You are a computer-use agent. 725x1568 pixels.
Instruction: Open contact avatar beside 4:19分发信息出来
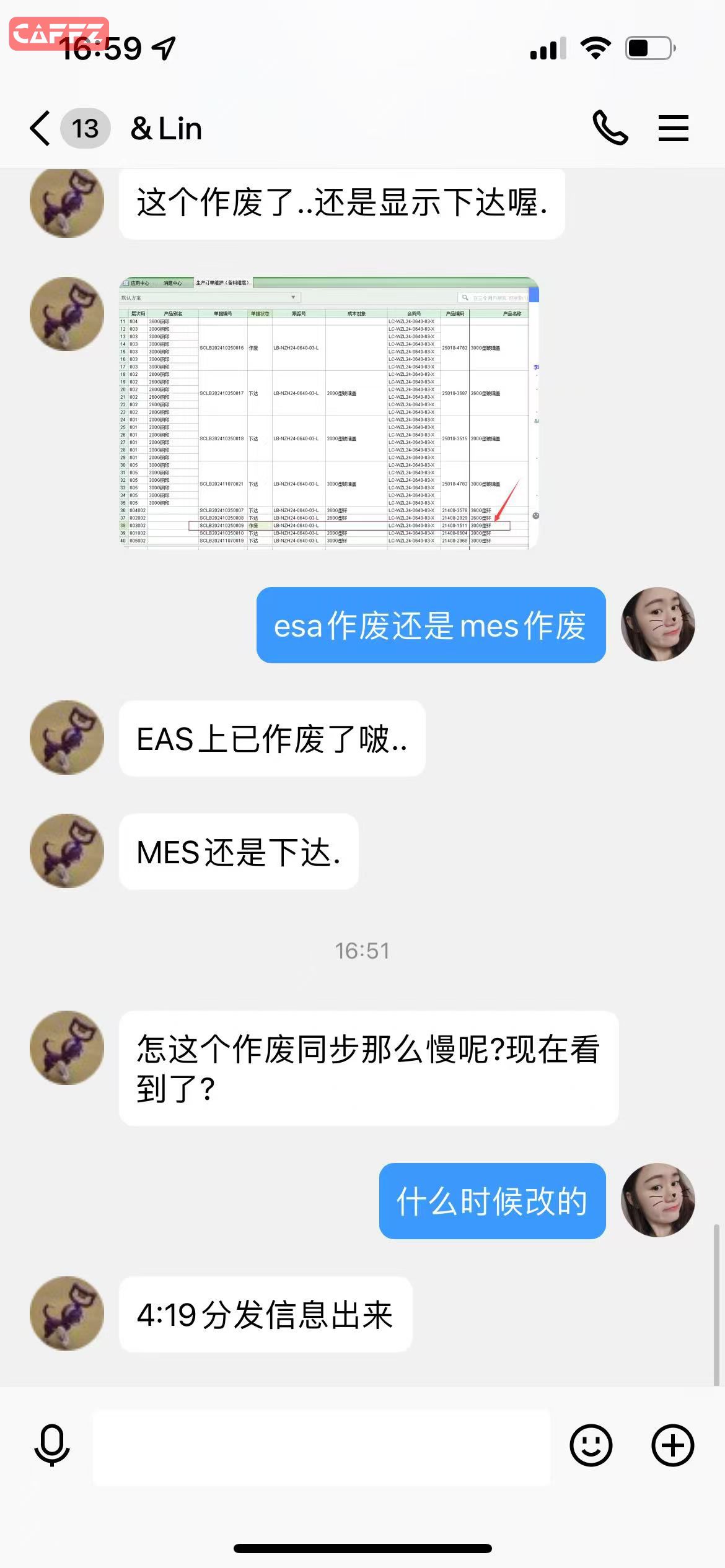pyautogui.click(x=67, y=1314)
